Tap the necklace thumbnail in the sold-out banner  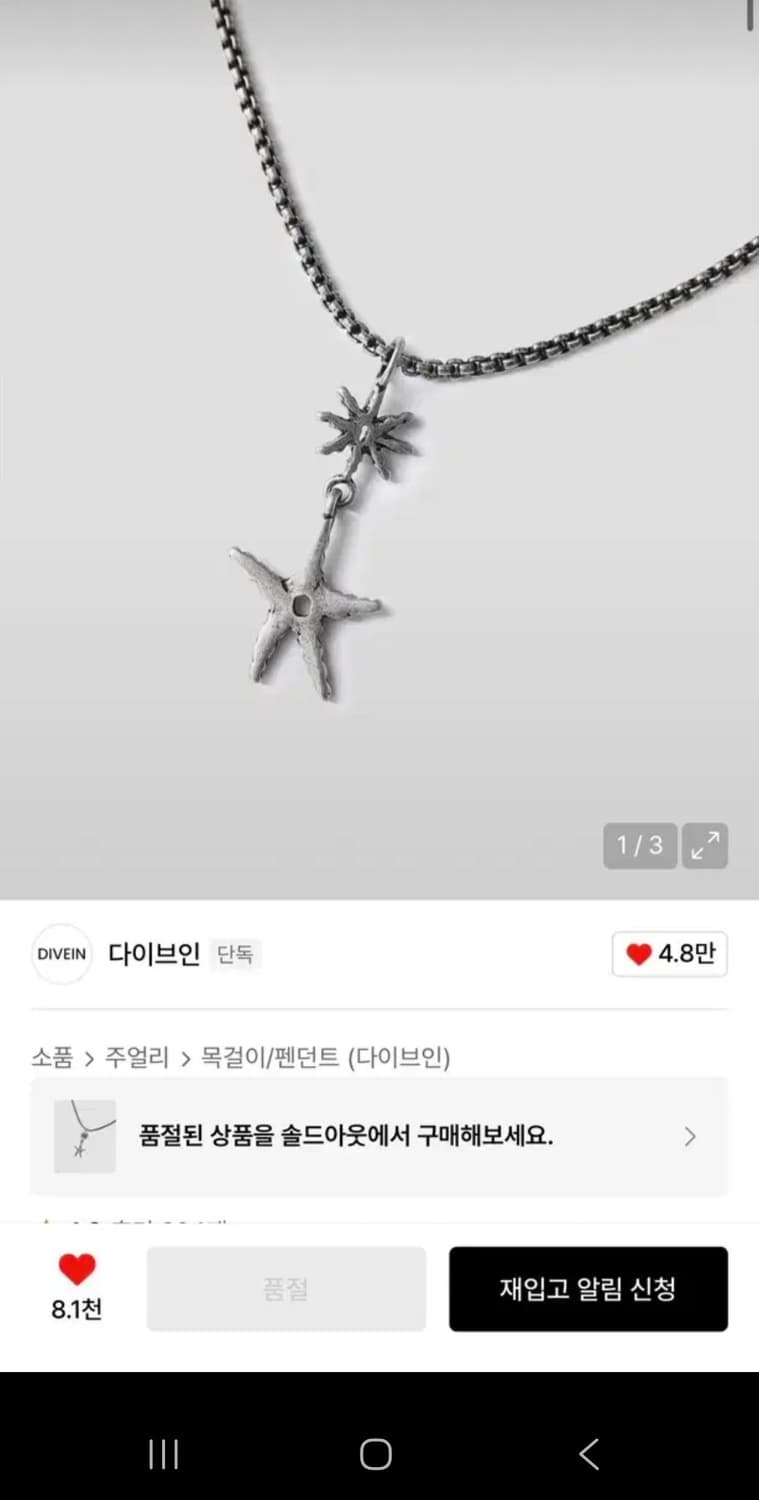click(83, 1136)
